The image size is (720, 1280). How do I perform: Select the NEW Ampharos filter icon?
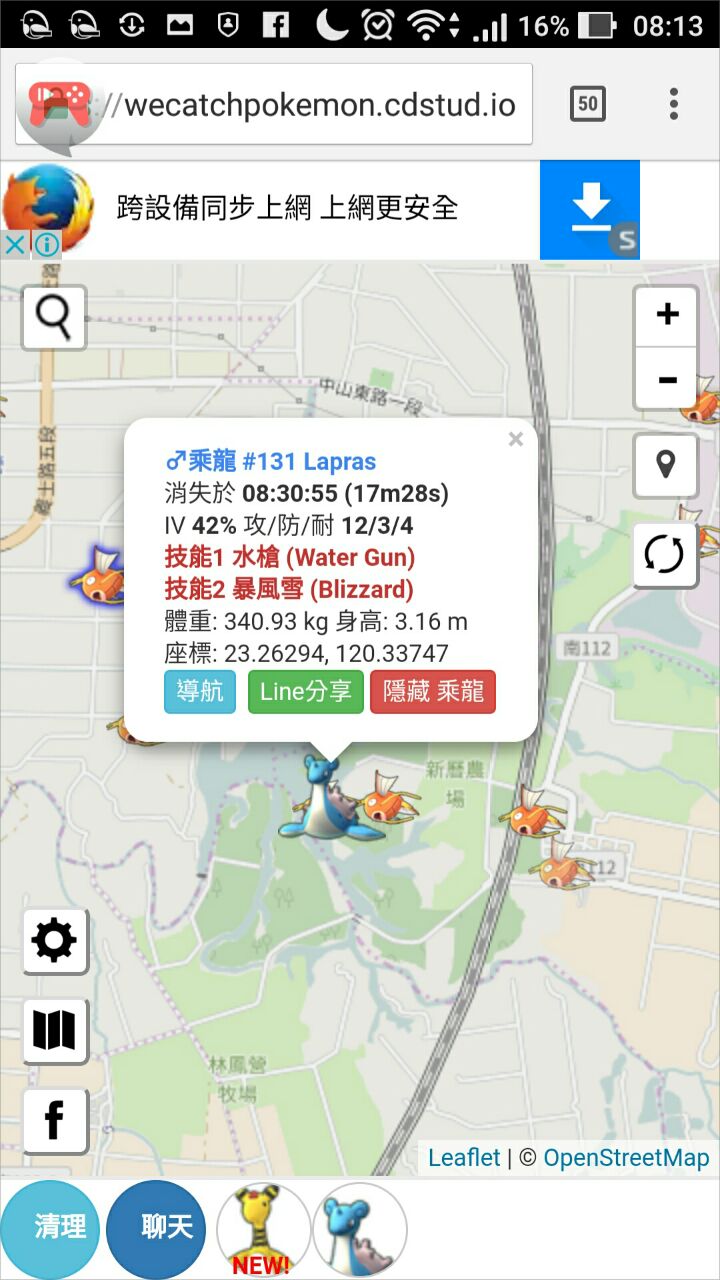click(263, 1228)
